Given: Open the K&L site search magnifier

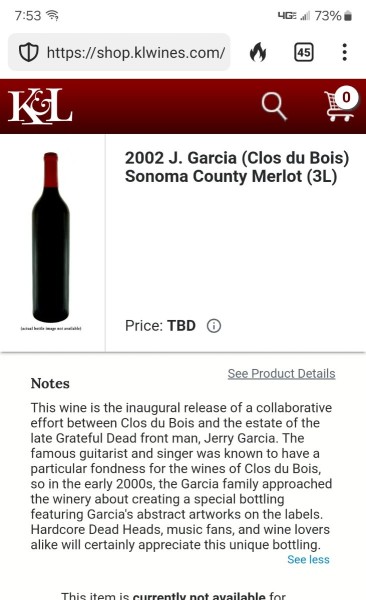Looking at the screenshot, I should point(274,106).
